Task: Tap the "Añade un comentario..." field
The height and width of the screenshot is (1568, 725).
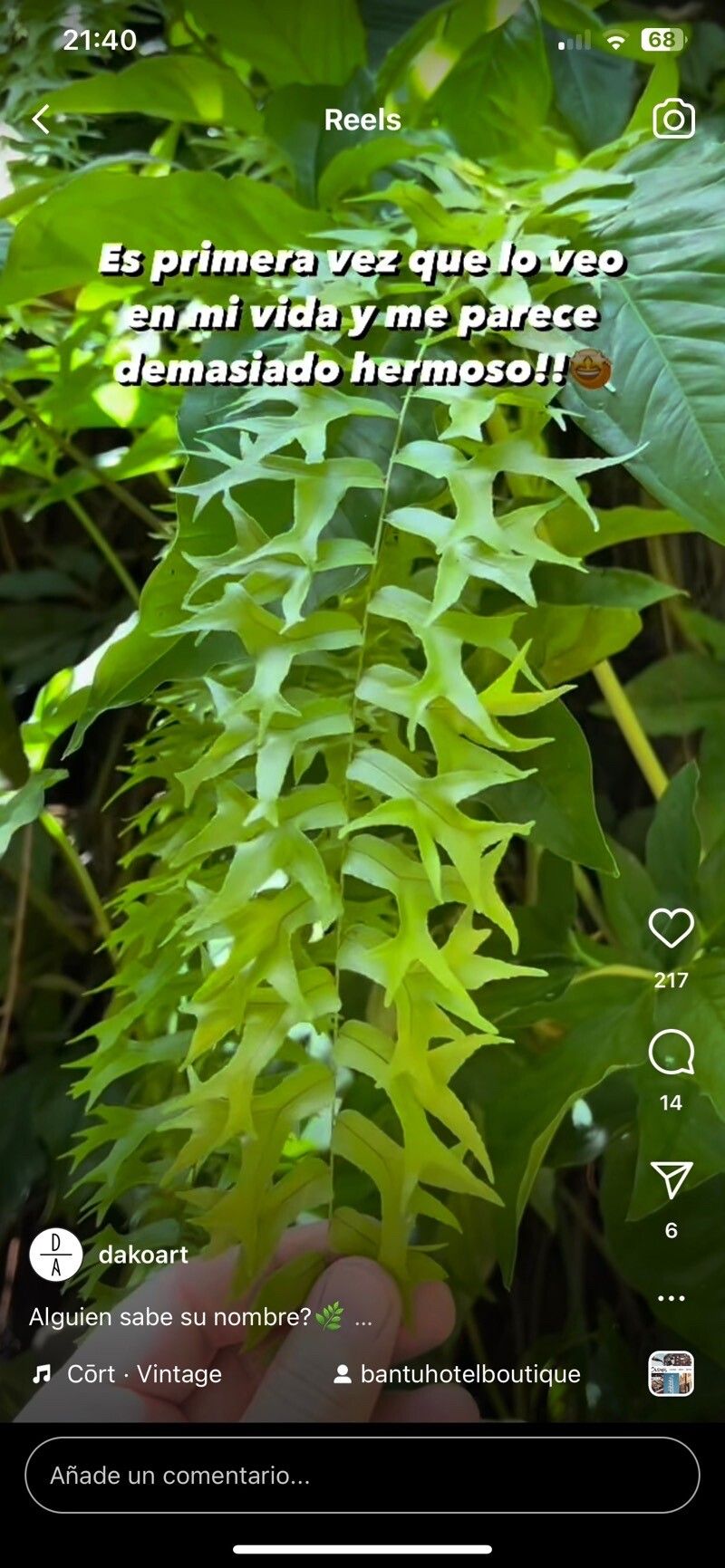Action: coord(362,1476)
